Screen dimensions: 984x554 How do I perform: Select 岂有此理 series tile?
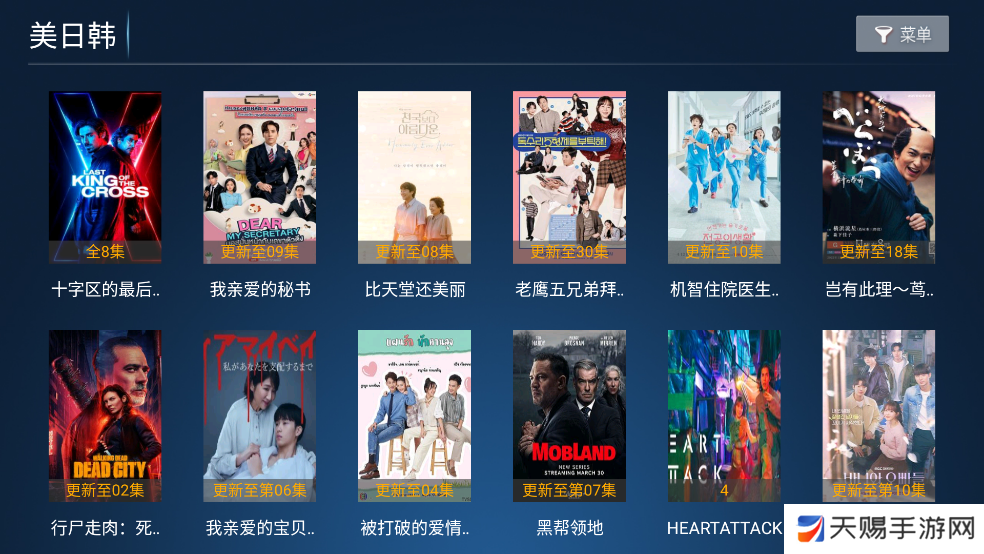(x=878, y=178)
